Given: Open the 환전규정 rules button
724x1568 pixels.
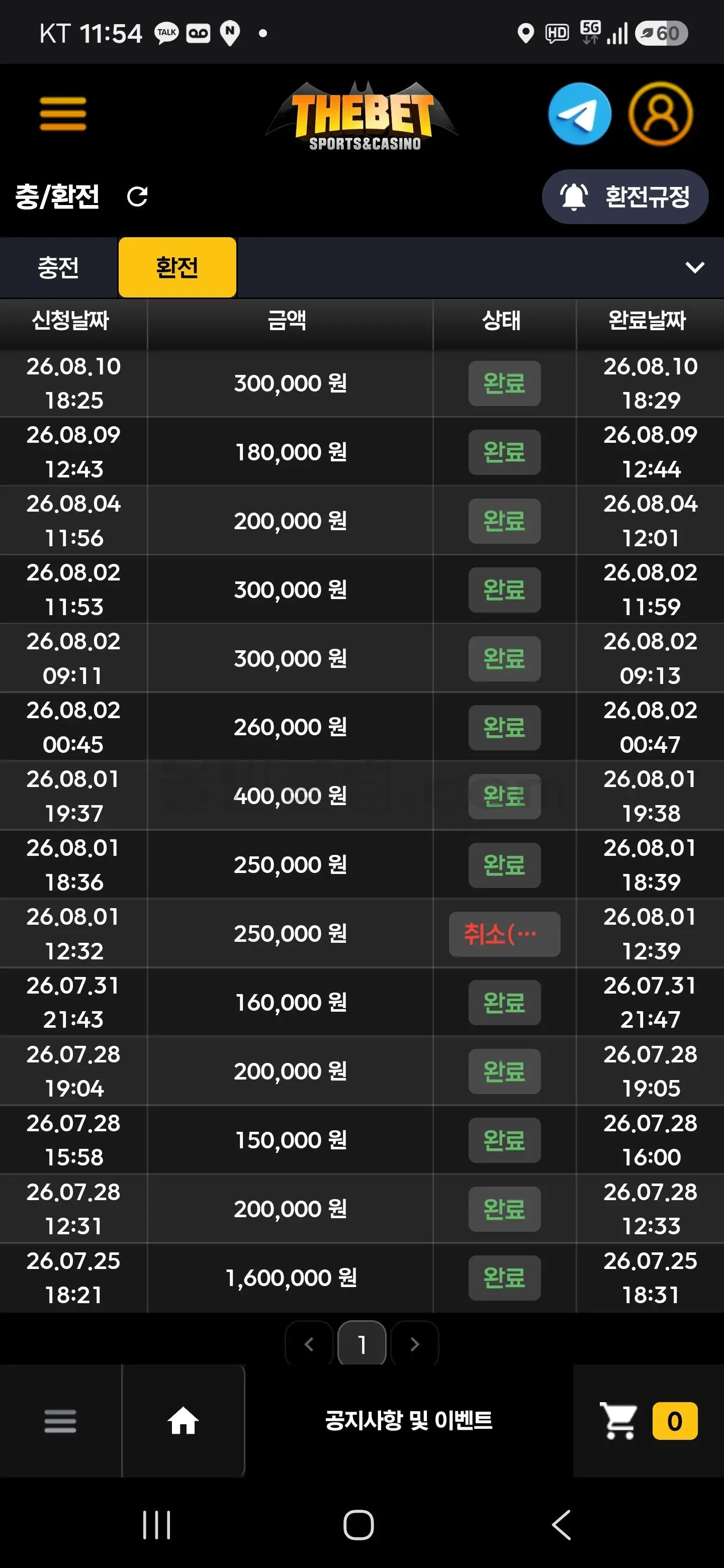Looking at the screenshot, I should coord(625,197).
